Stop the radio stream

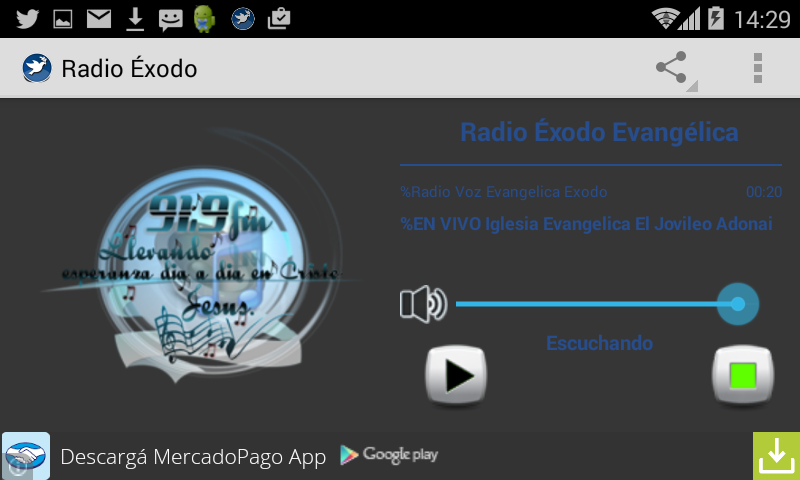(742, 375)
